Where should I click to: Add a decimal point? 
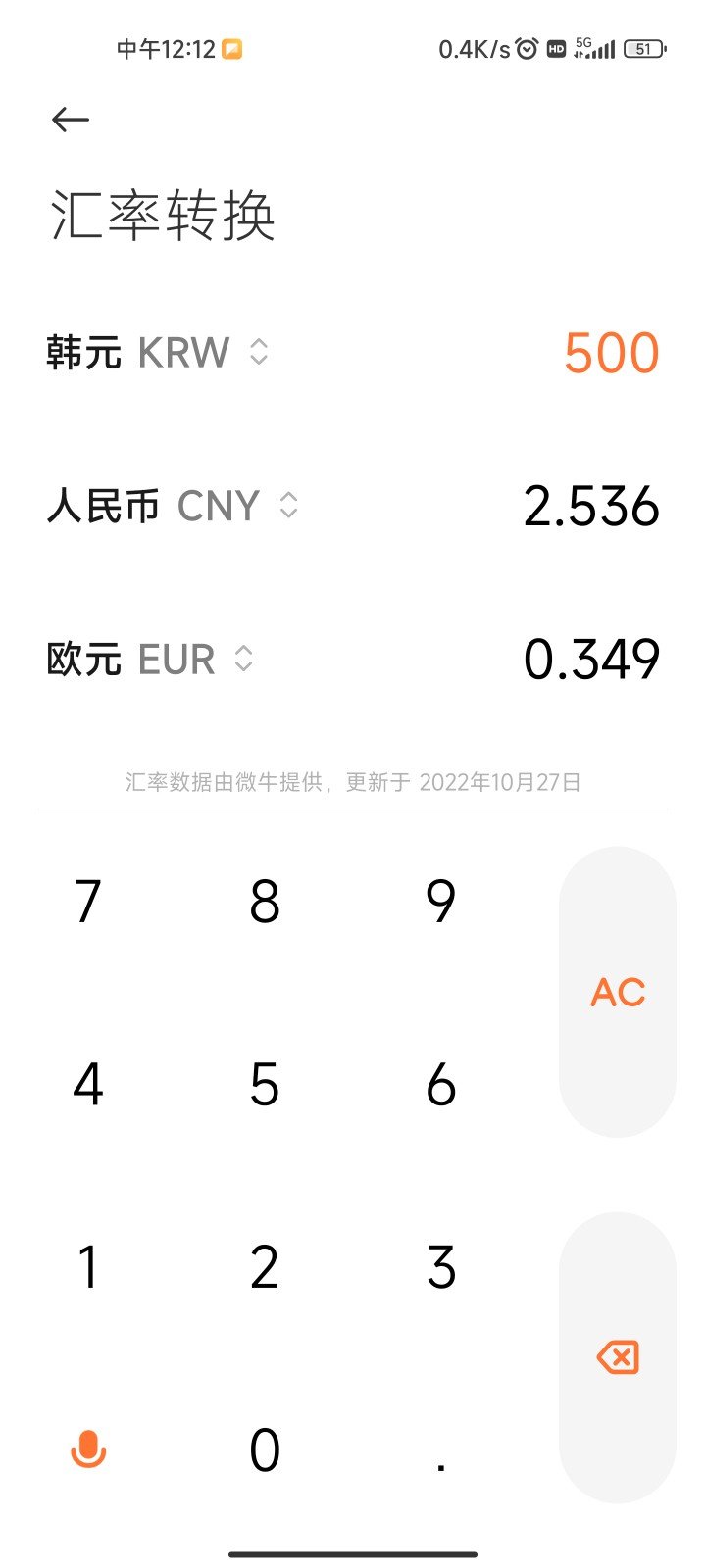[441, 1449]
